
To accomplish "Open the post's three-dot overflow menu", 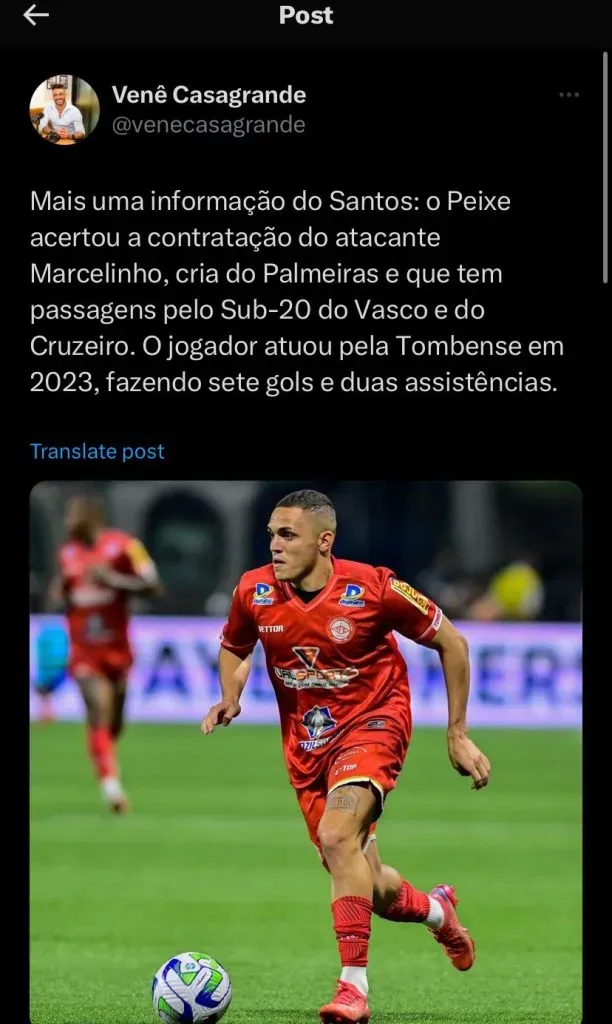I will click(569, 95).
